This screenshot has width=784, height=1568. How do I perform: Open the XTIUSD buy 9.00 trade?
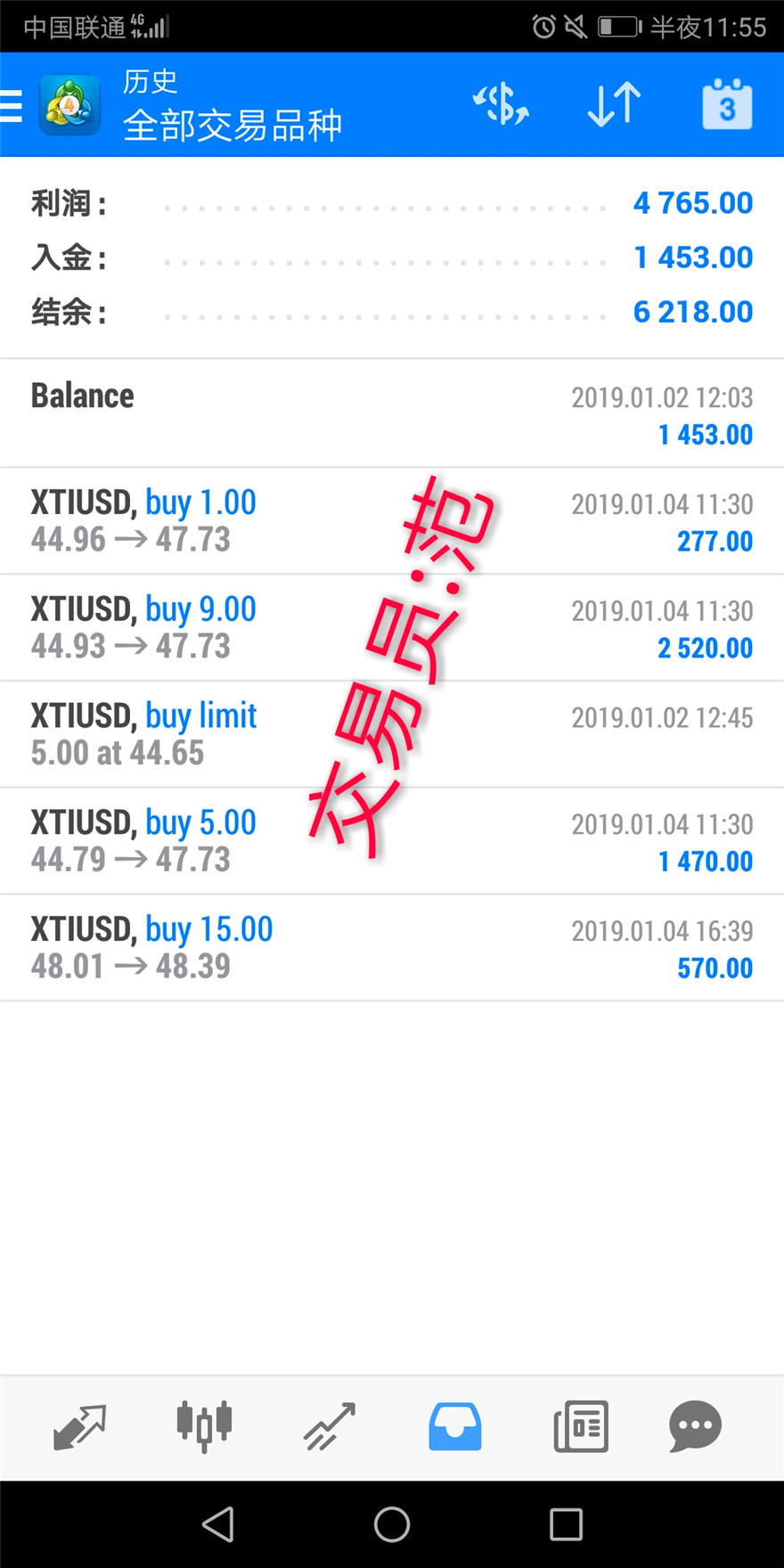392,628
